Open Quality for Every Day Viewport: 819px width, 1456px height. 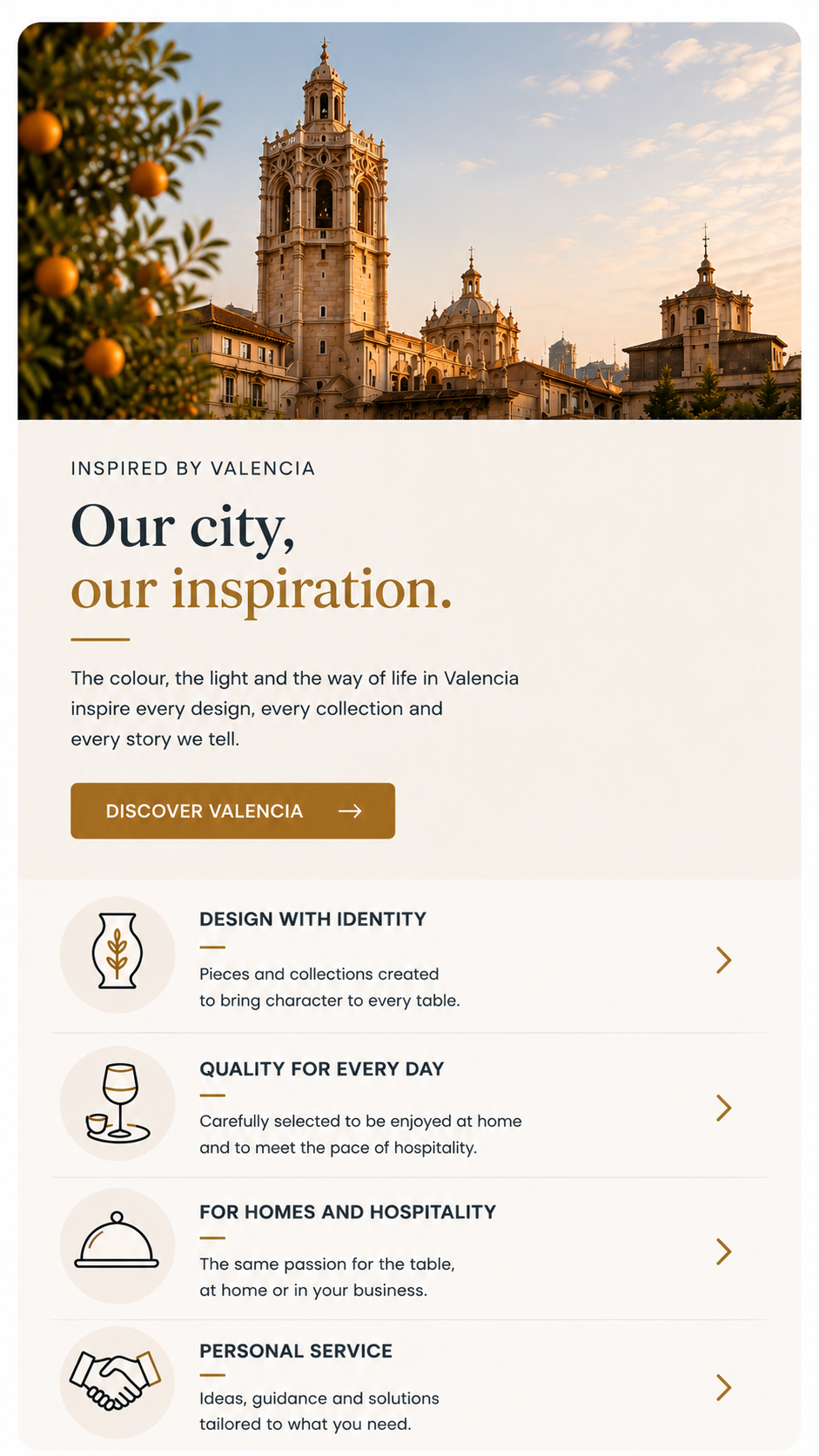coord(409,1106)
